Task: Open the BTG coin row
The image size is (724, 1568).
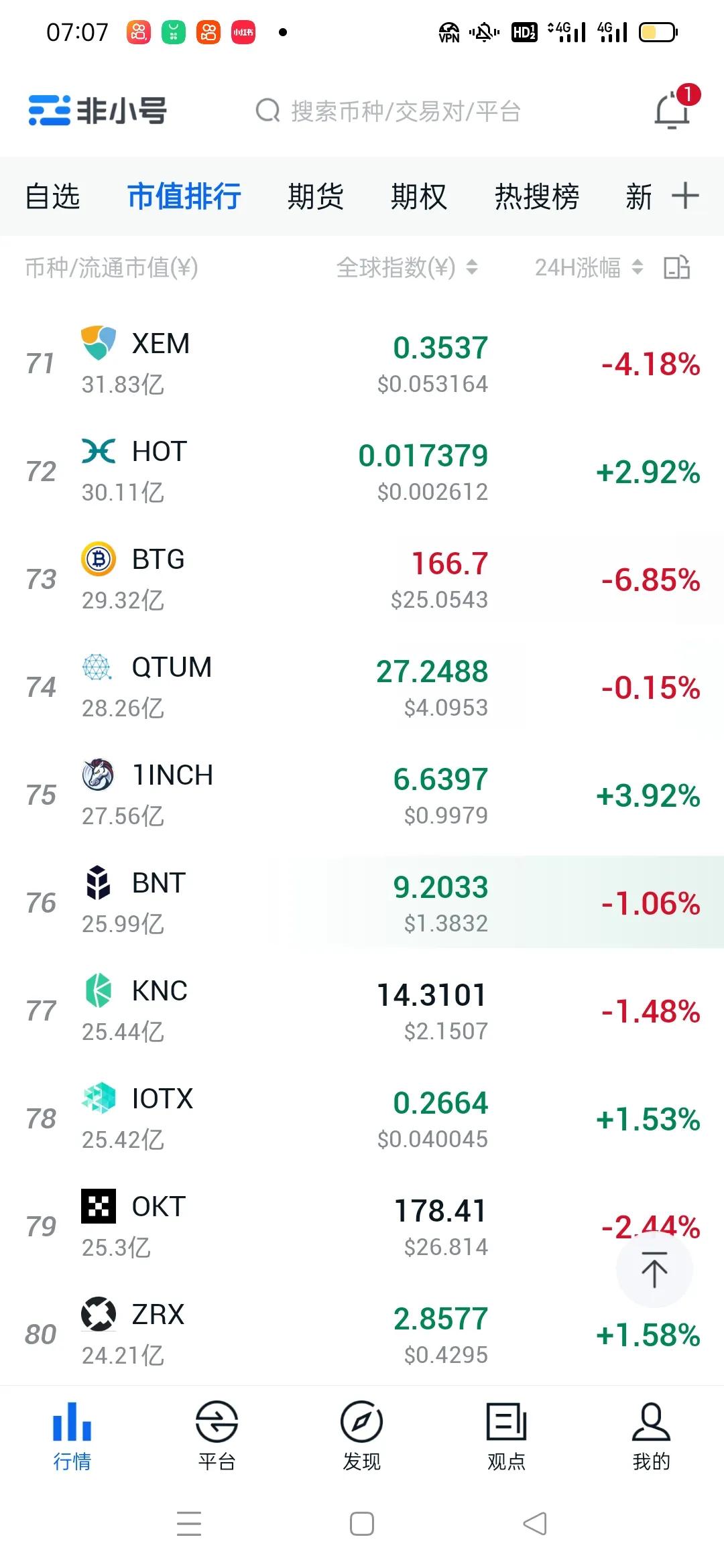Action: (158, 578)
